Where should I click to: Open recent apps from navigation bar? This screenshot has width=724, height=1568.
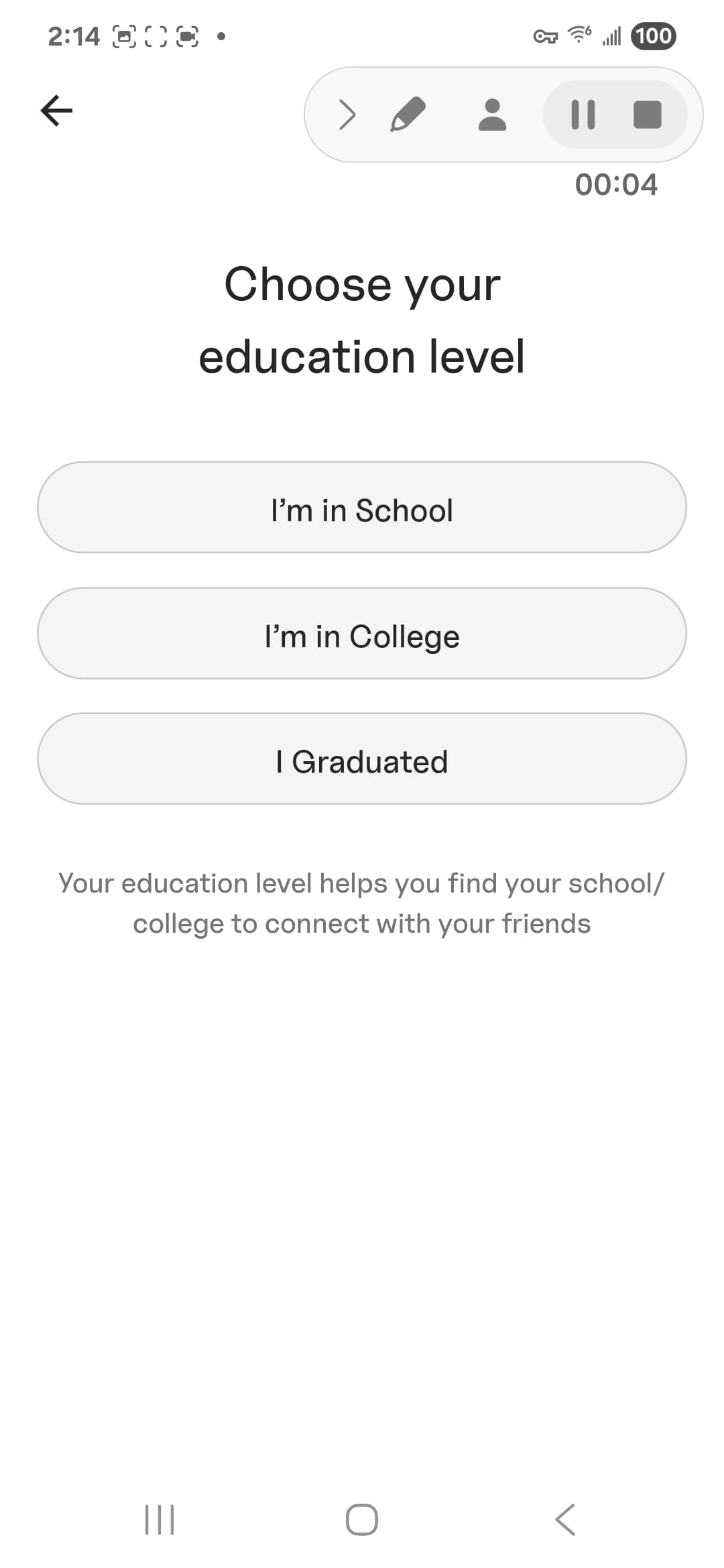click(x=160, y=1519)
